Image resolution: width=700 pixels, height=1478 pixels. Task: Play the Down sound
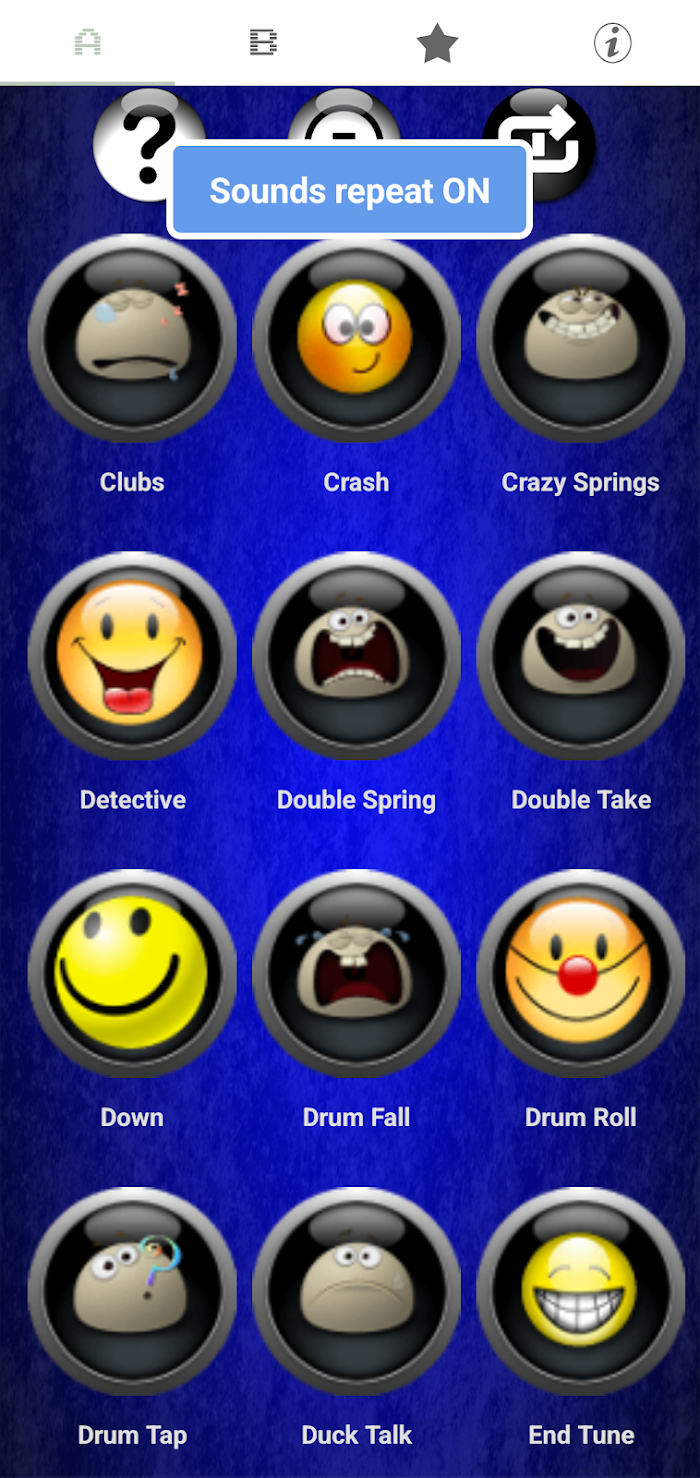tap(132, 974)
